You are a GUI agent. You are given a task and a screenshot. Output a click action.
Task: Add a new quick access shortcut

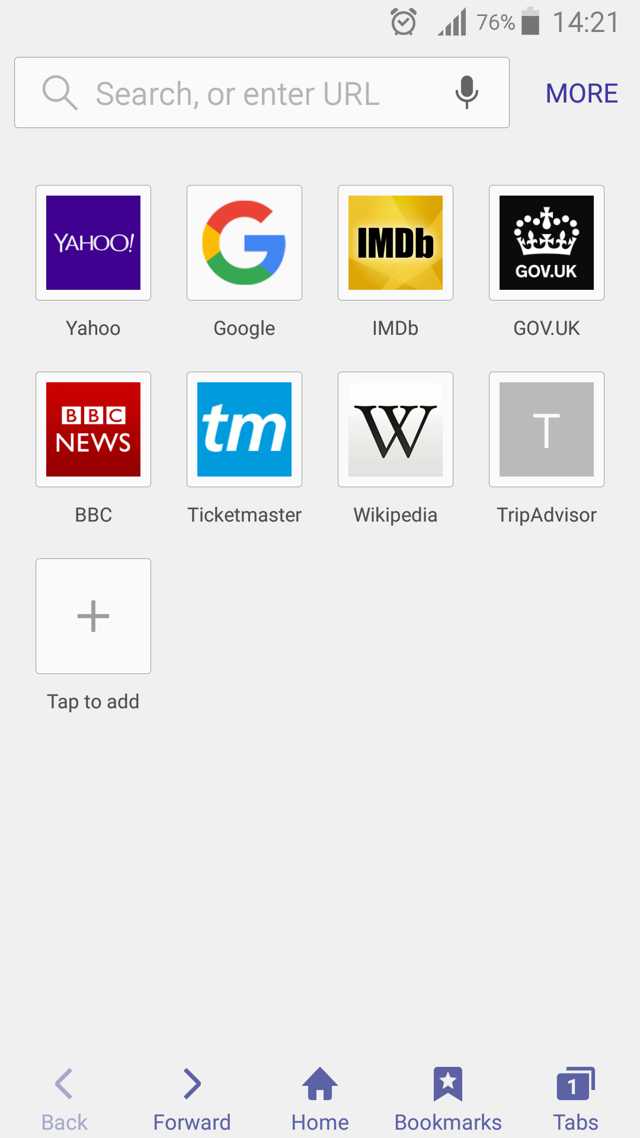click(93, 616)
